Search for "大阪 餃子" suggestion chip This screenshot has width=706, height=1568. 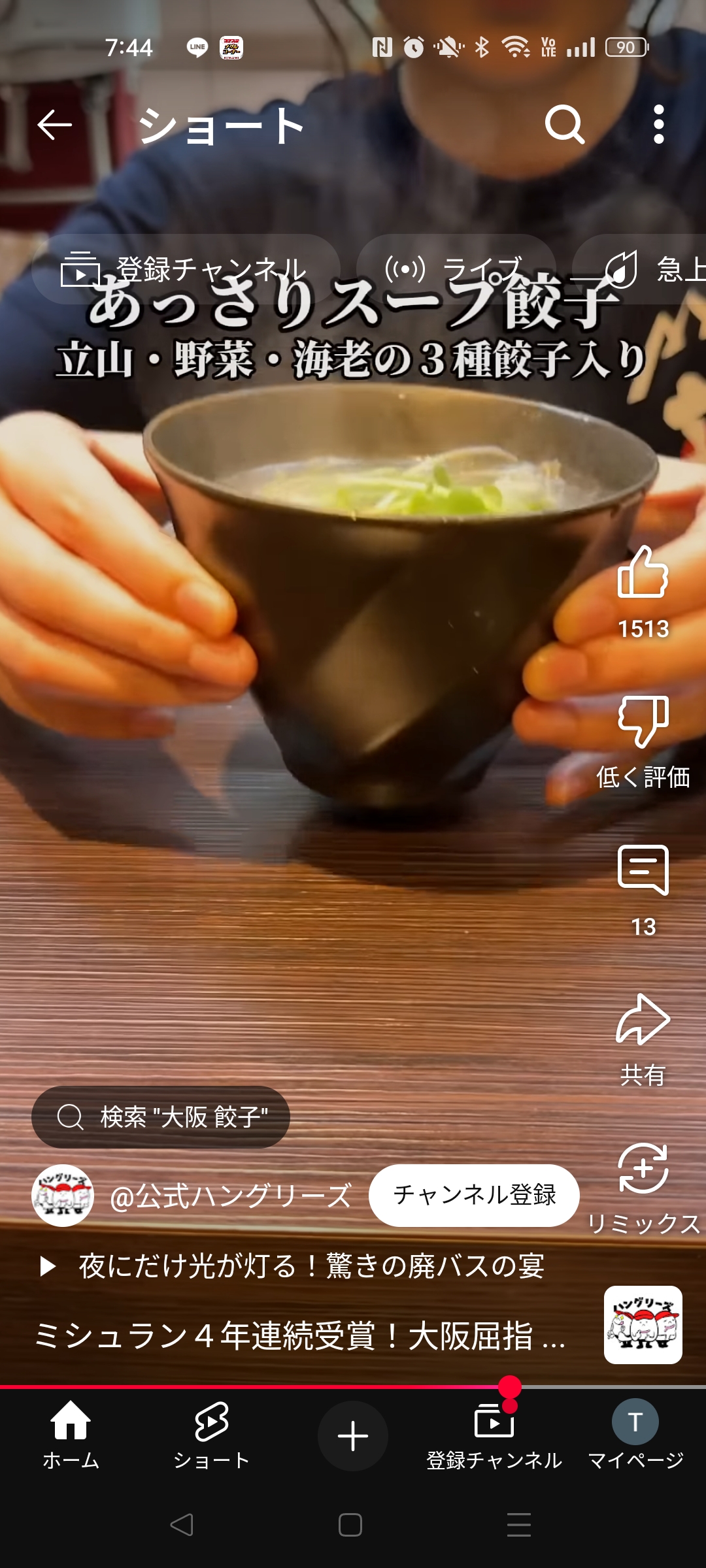(x=161, y=1117)
